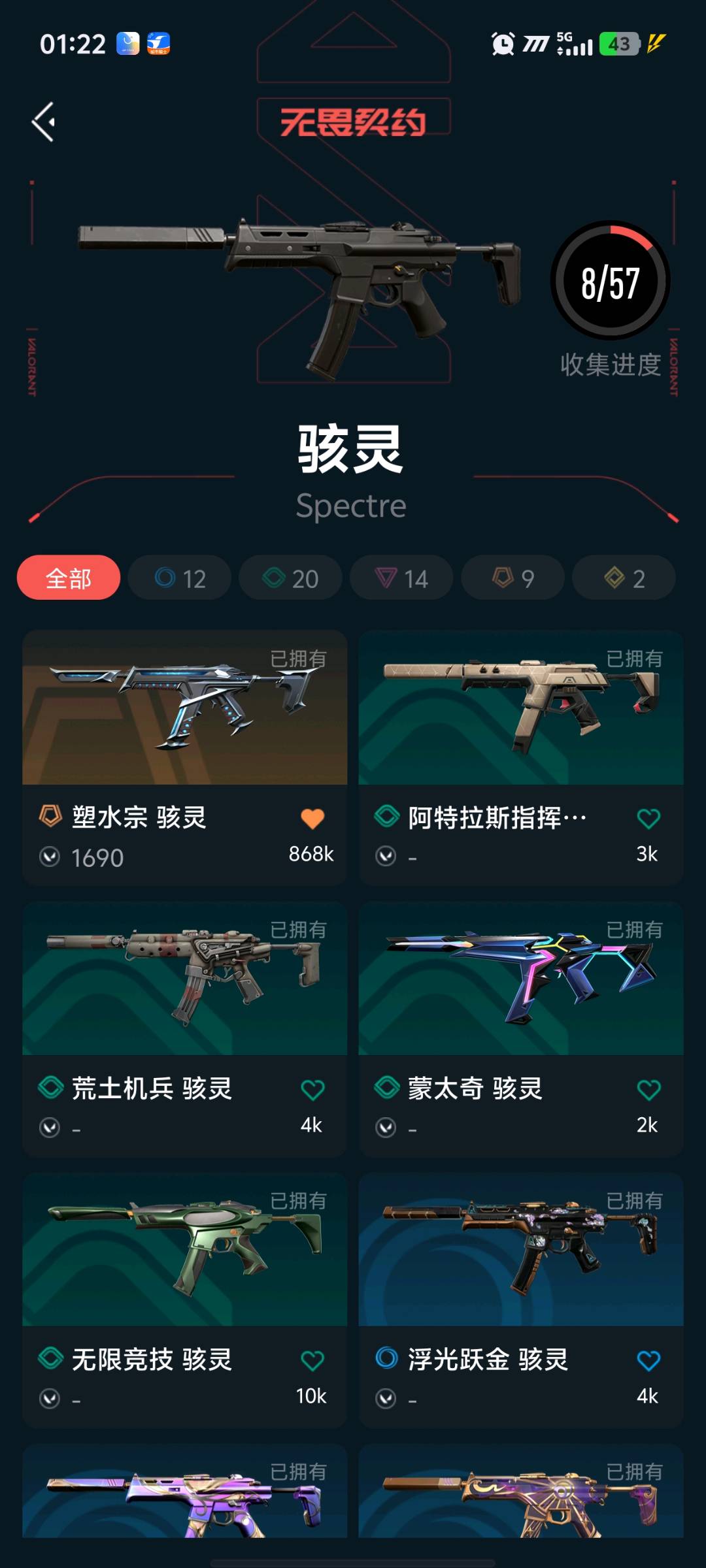Unlike the 塑水宗 骇灵 skin
The height and width of the screenshot is (1568, 706).
click(x=312, y=819)
